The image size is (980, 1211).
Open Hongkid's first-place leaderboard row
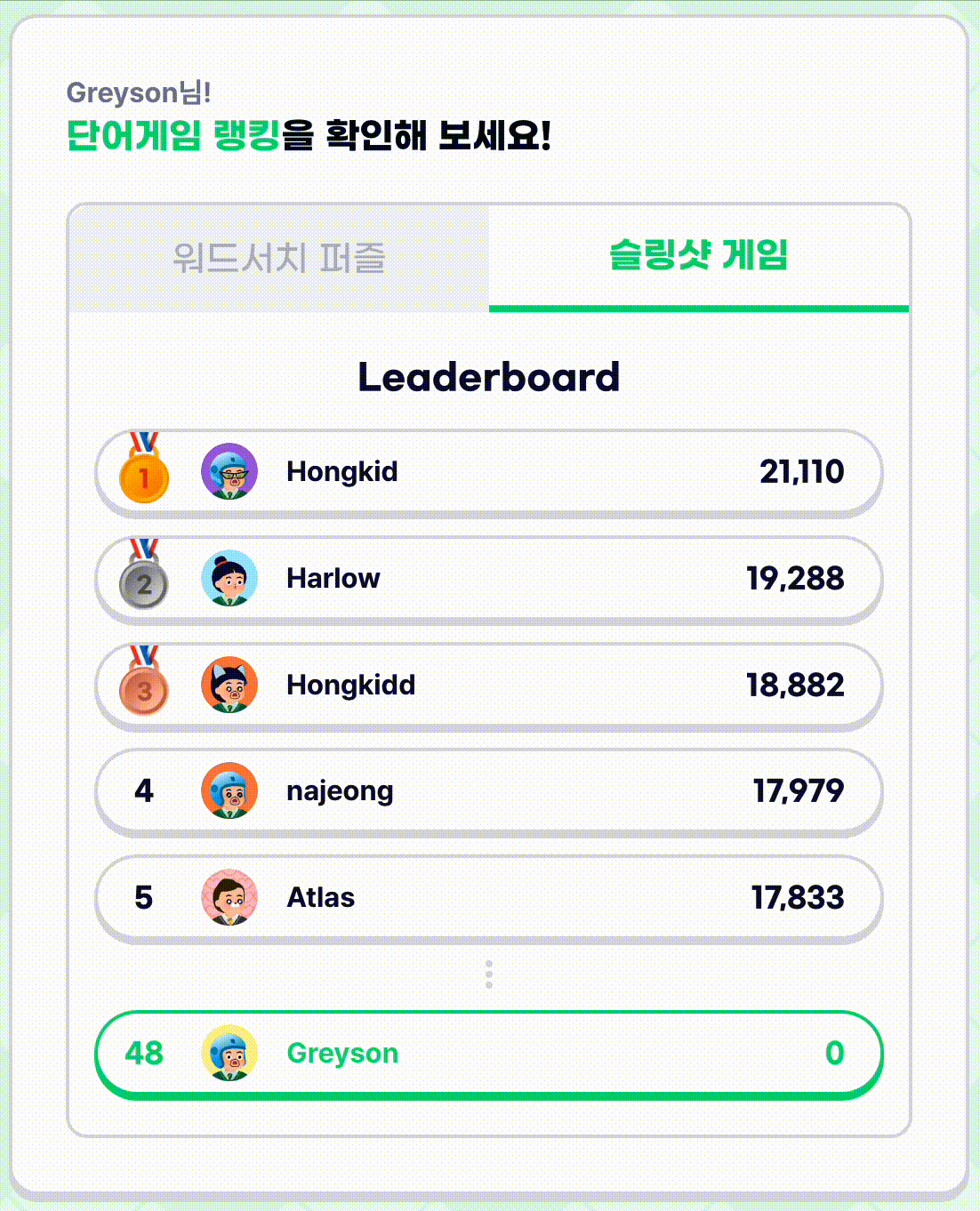(x=488, y=472)
